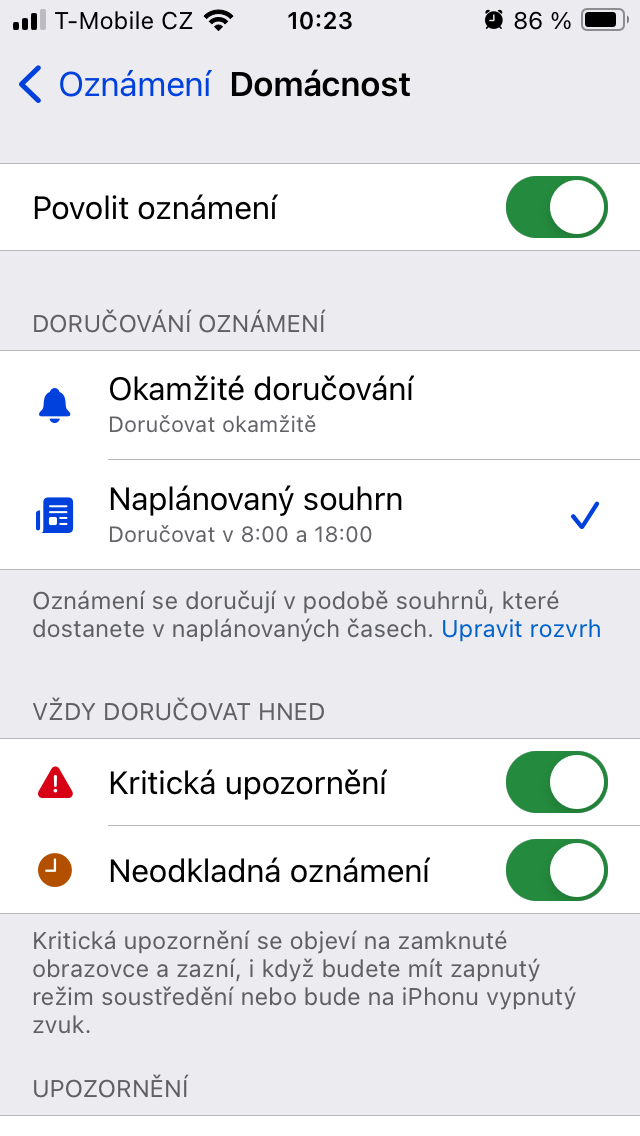The width and height of the screenshot is (640, 1136).
Task: Disable Kritická upozornění switch
Action: click(556, 782)
